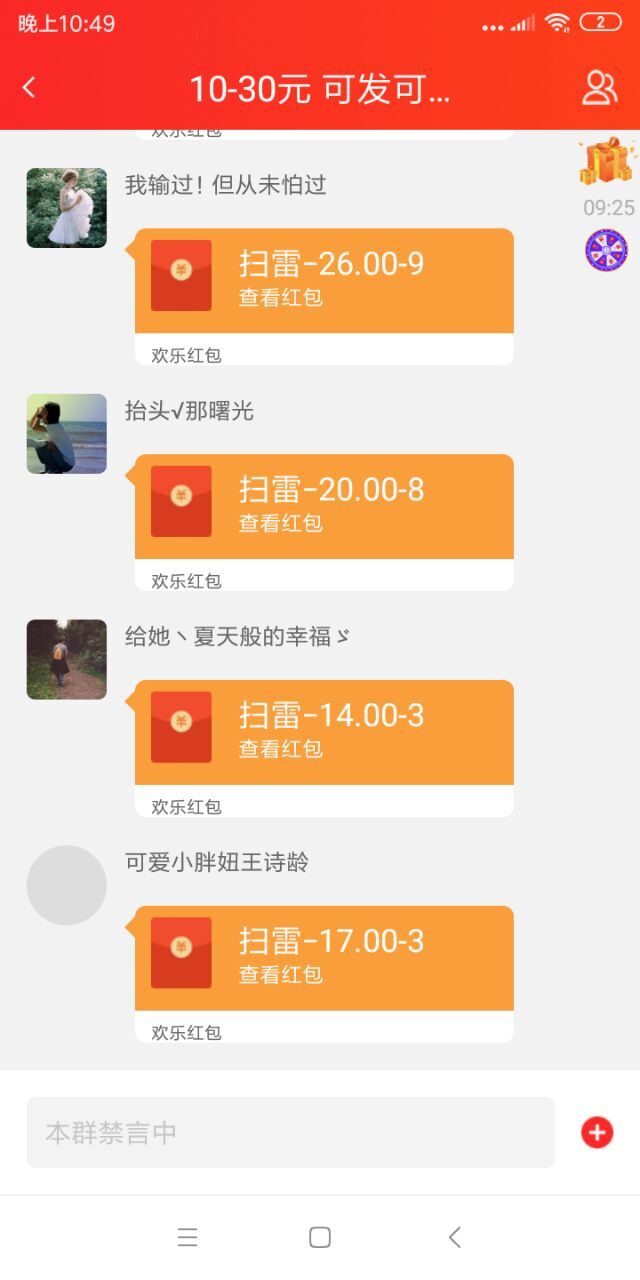Open the 扫雷-17.00-3 red packet

(x=324, y=958)
